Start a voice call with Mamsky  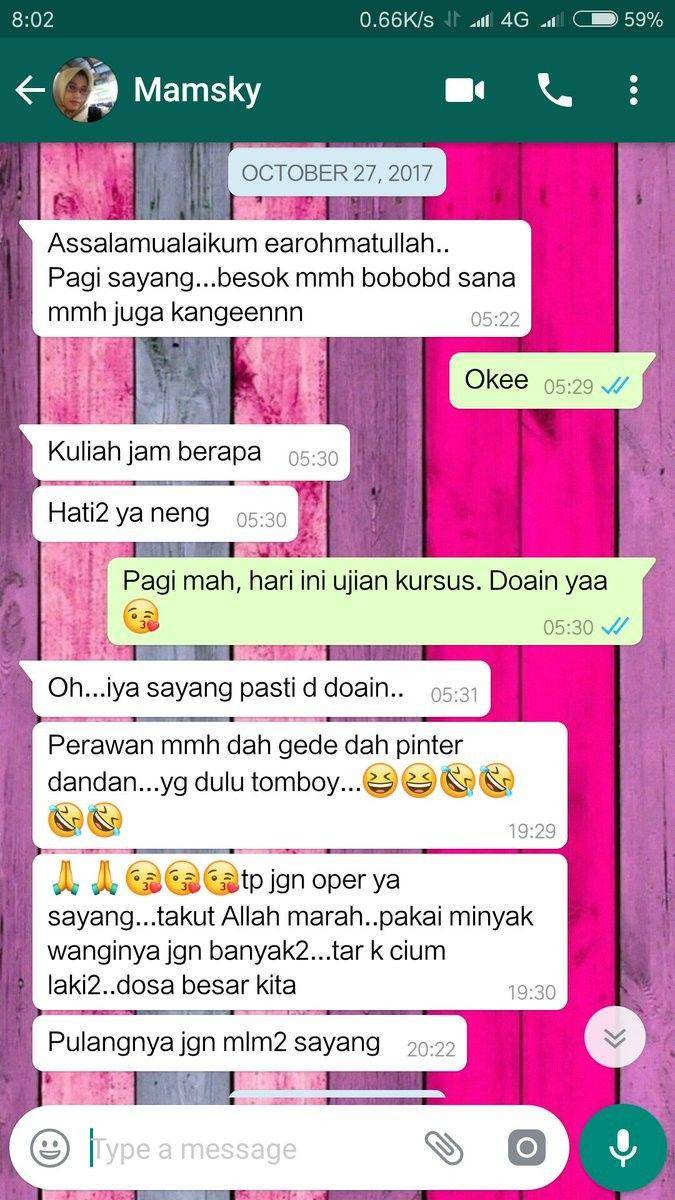[x=554, y=91]
